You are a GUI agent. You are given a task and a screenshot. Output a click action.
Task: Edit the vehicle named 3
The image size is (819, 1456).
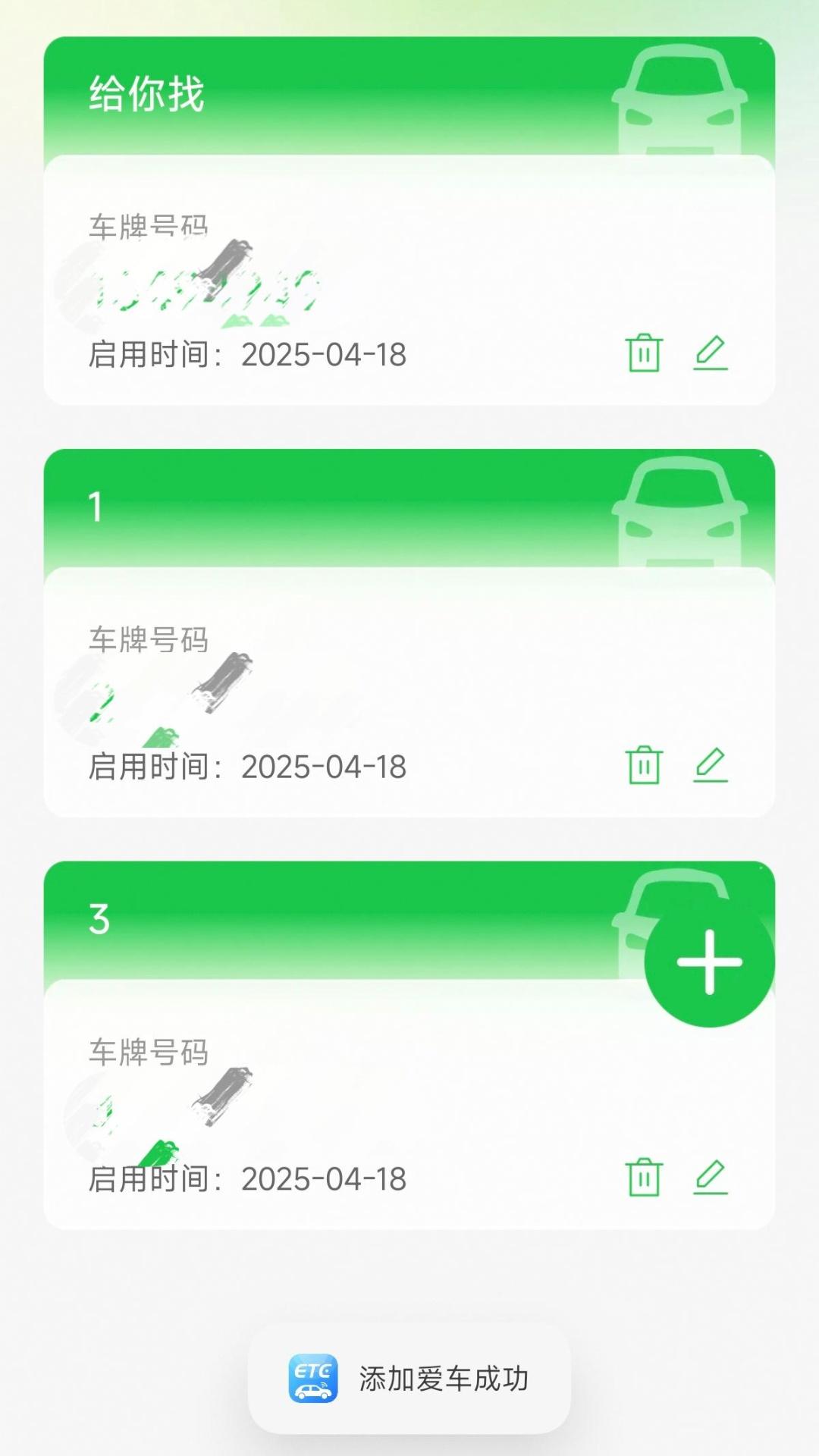point(710,1178)
